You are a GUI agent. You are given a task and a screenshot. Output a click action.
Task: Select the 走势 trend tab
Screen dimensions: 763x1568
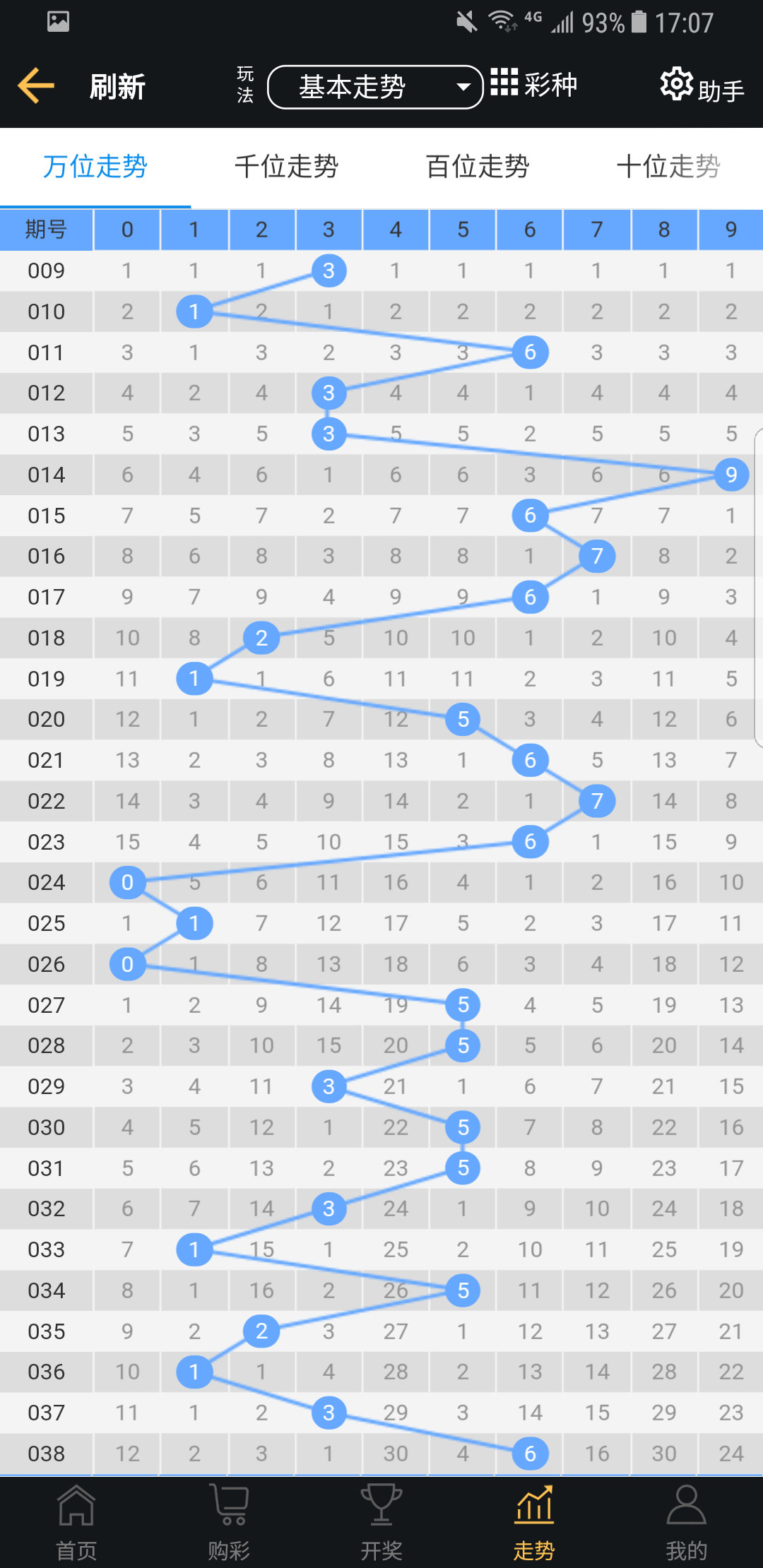[534, 1521]
